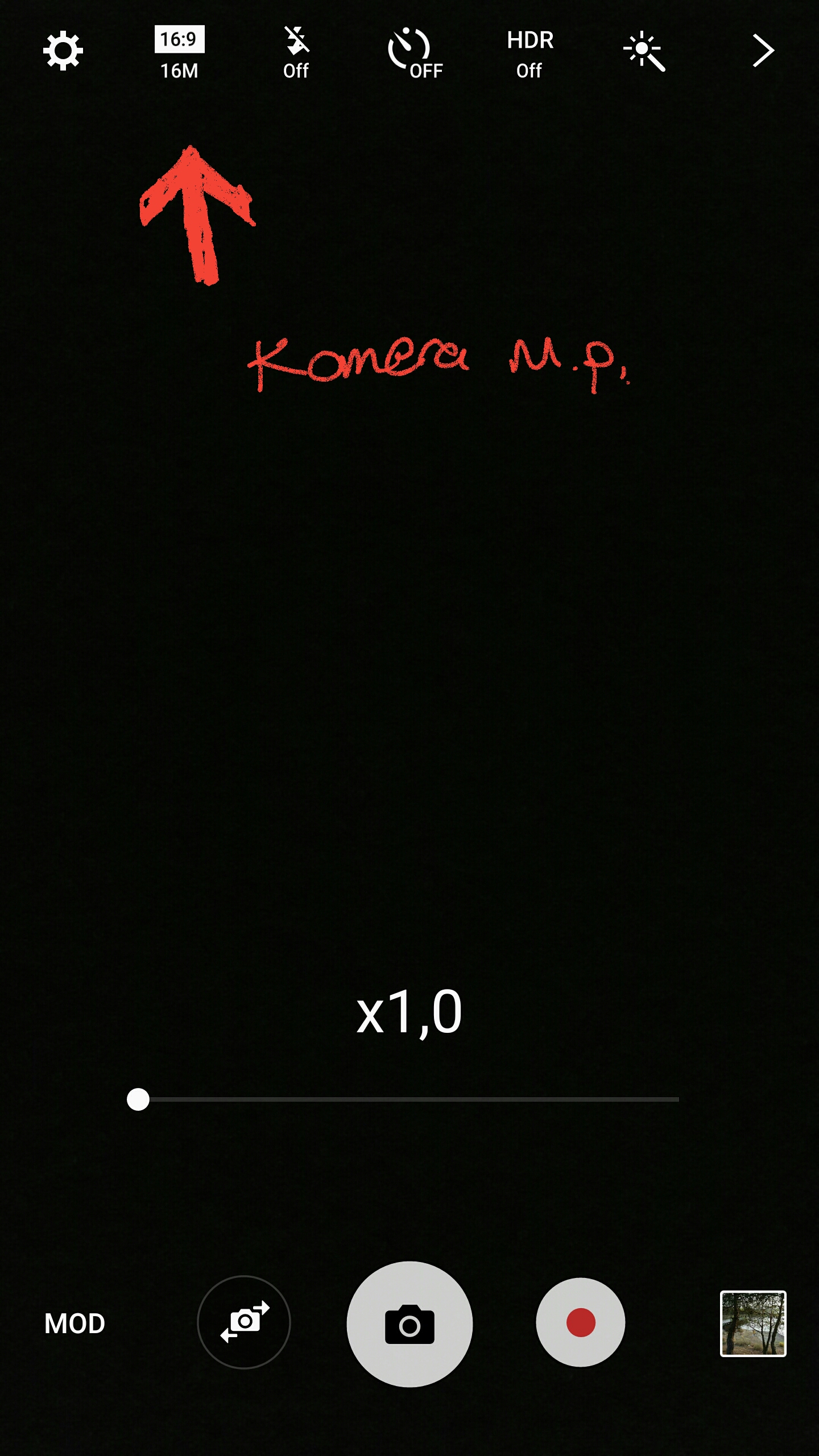The width and height of the screenshot is (819, 1456).
Task: Open the last photo thumbnail in gallery
Action: tap(752, 1323)
